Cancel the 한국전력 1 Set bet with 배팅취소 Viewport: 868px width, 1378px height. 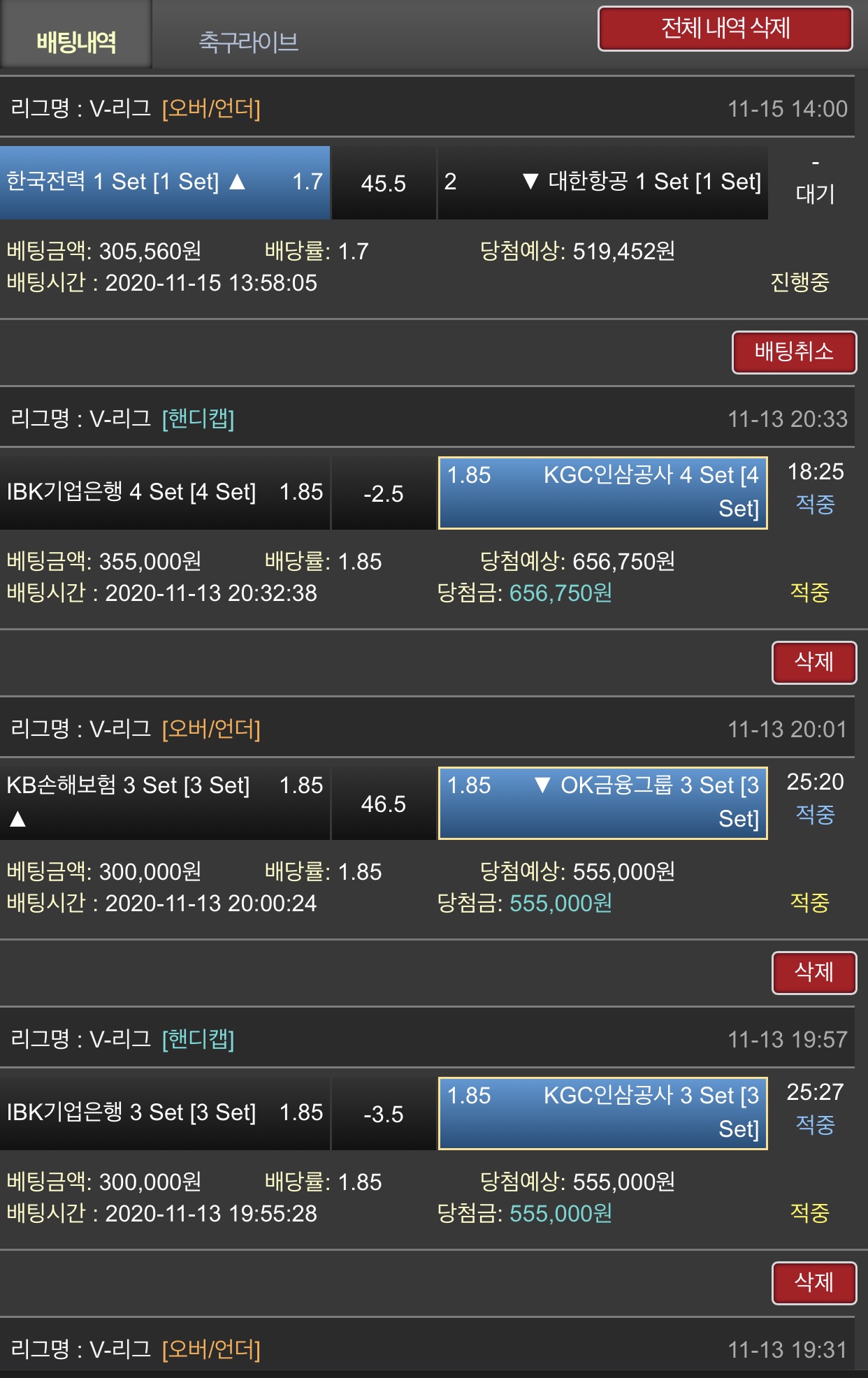(x=794, y=351)
